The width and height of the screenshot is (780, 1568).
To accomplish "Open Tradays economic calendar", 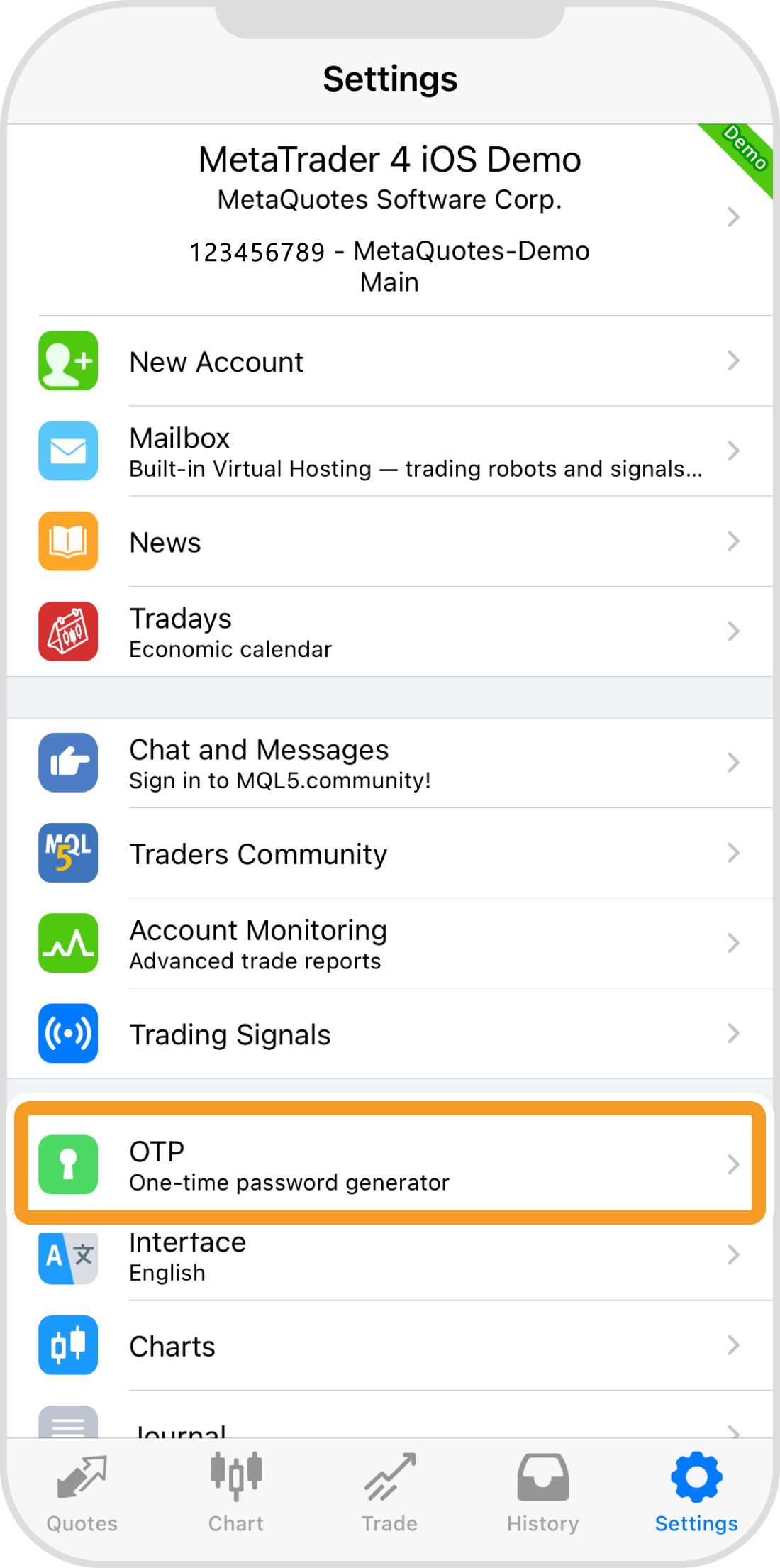I will 389,632.
